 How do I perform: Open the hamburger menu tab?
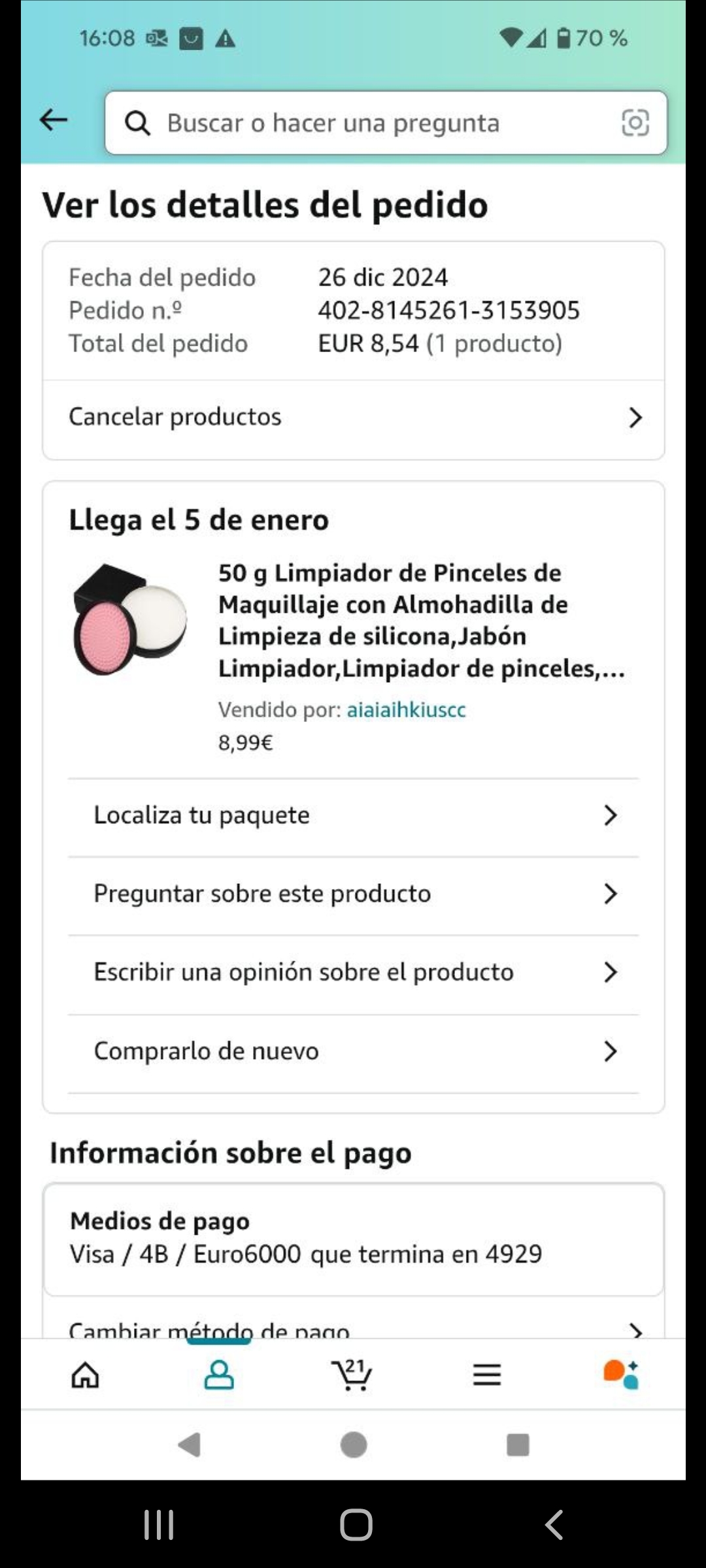[487, 1375]
